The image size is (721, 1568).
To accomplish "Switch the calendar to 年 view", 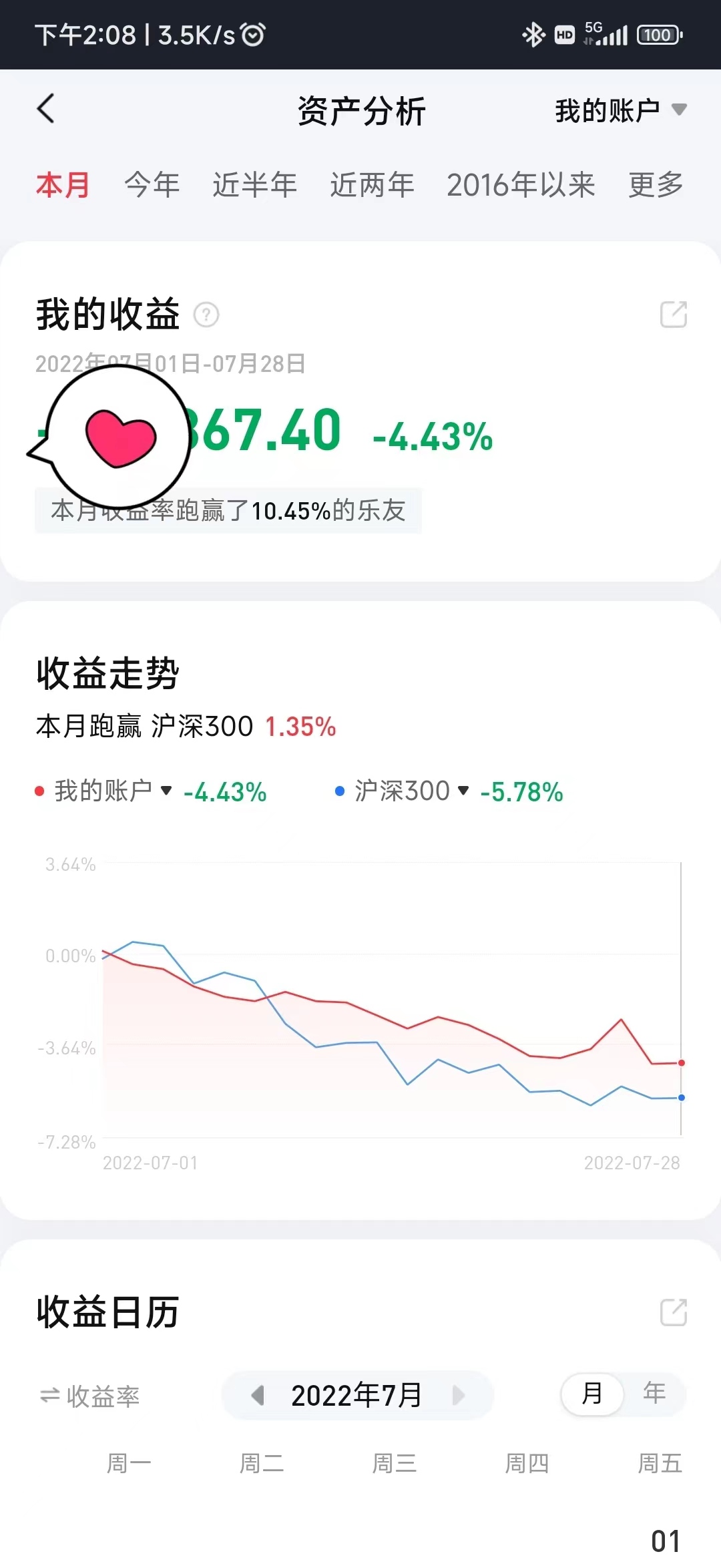I will pyautogui.click(x=654, y=1394).
